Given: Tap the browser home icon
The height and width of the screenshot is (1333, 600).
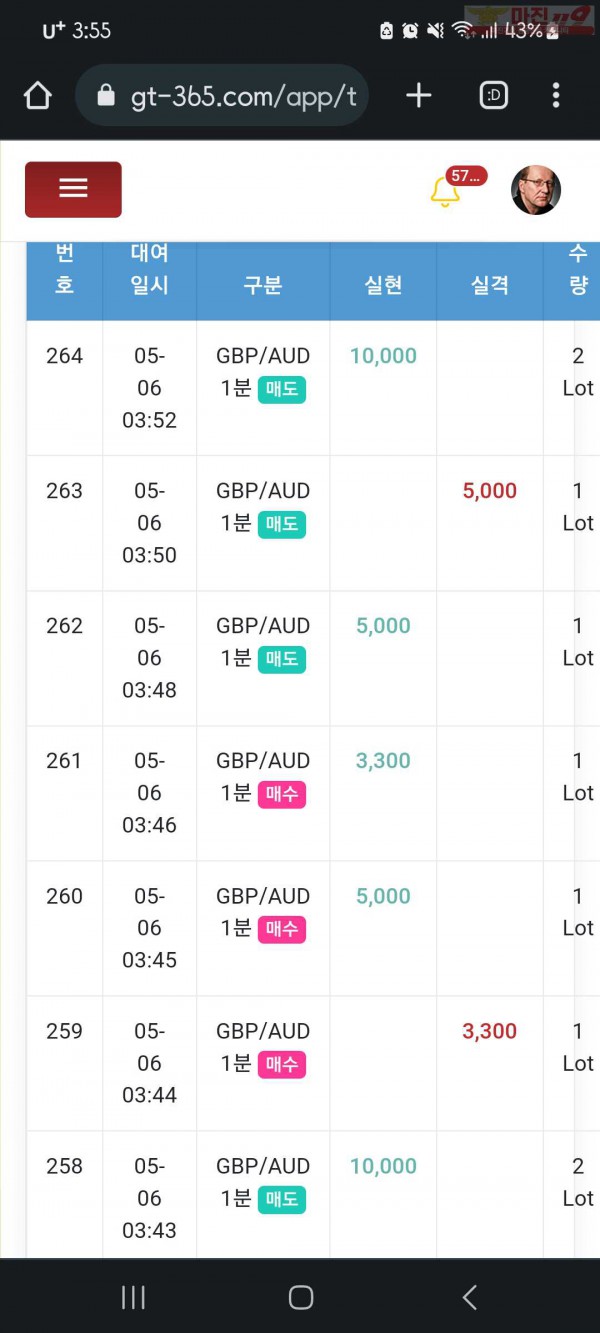Looking at the screenshot, I should coord(37,96).
